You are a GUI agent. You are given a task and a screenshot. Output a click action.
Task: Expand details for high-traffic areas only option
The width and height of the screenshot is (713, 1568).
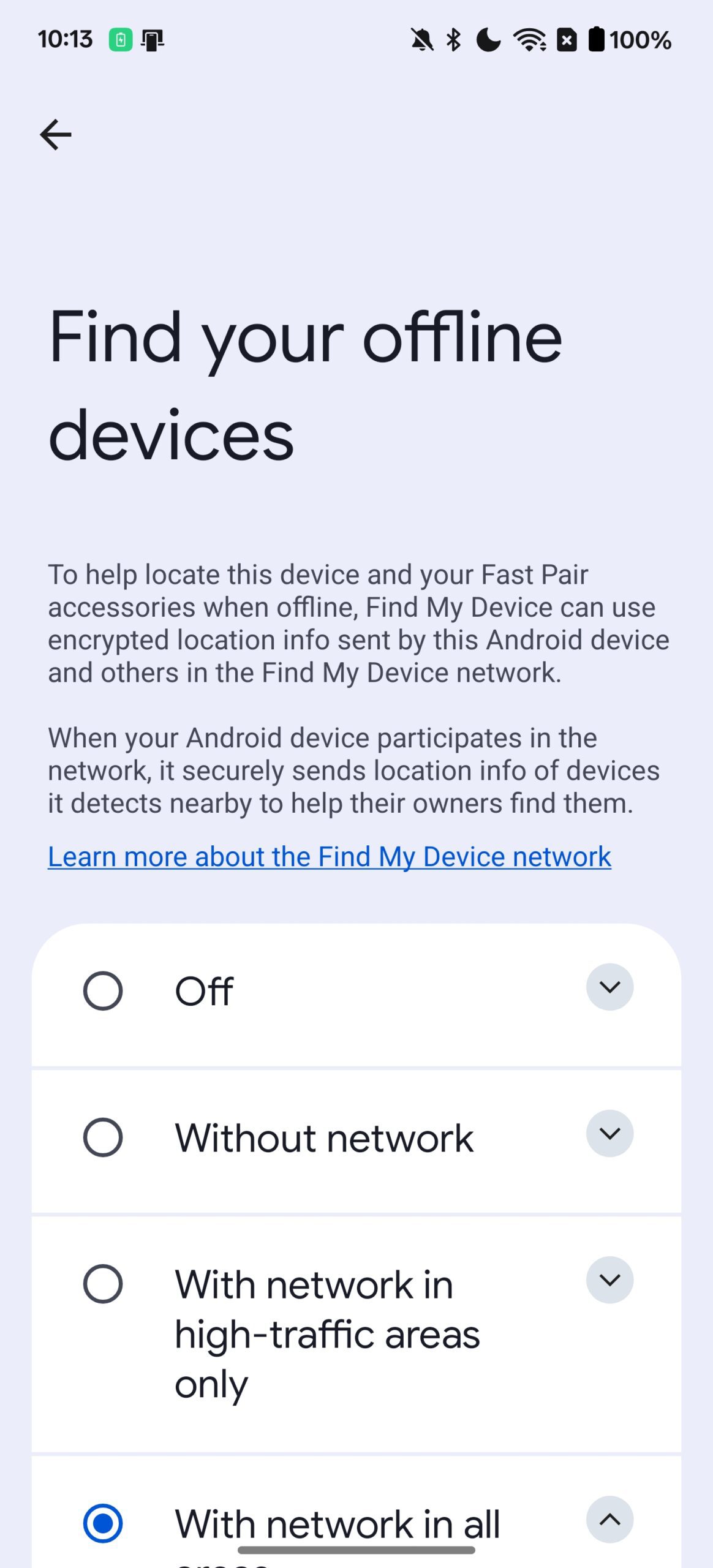pos(609,1280)
